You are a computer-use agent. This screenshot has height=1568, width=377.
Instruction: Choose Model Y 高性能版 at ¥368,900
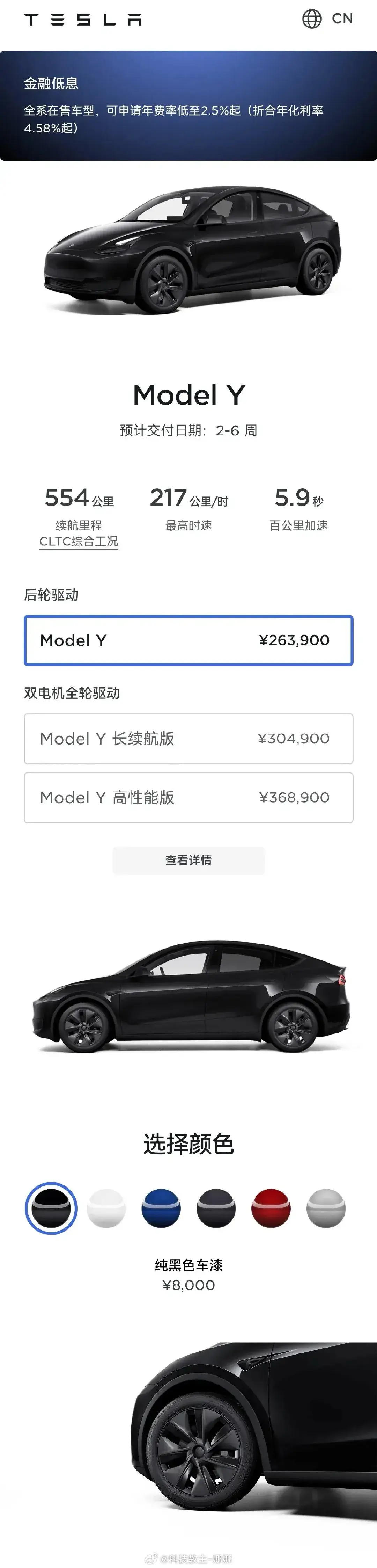pos(188,797)
